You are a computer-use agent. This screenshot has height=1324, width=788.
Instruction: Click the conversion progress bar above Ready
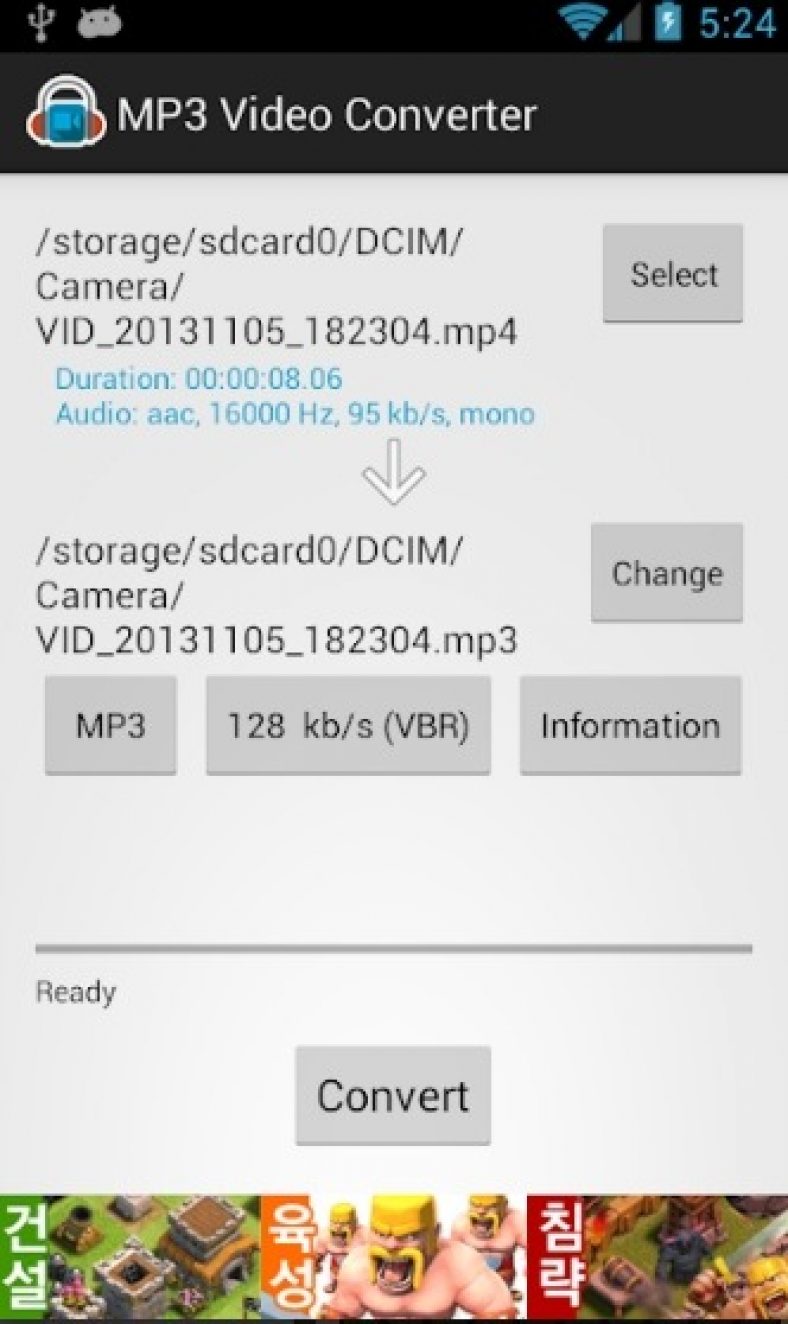click(394, 945)
